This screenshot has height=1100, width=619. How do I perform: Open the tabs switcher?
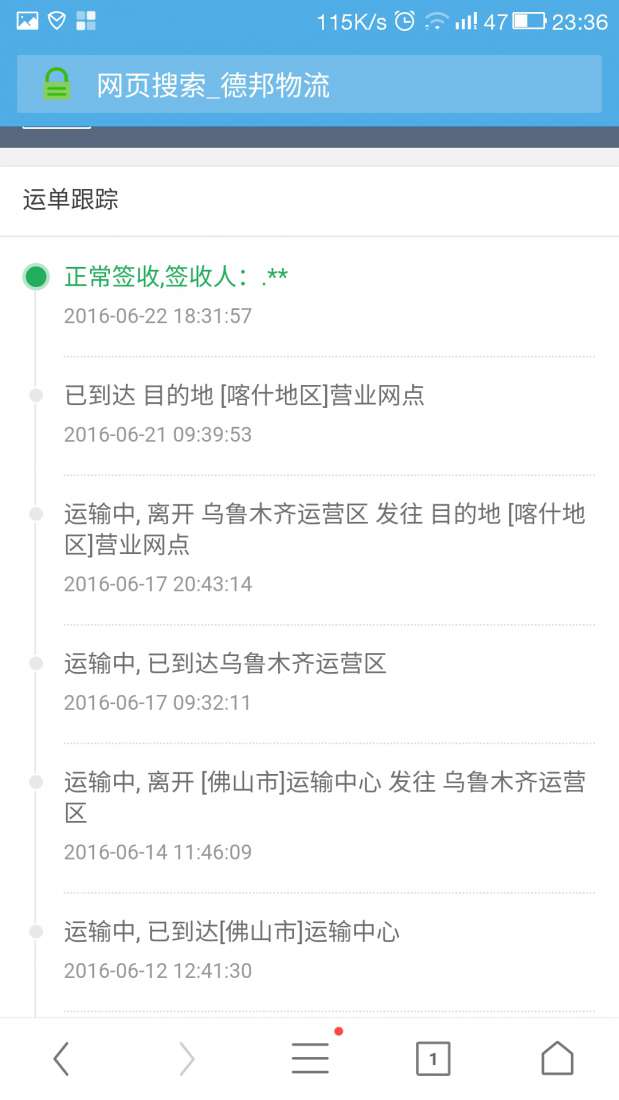(433, 1058)
